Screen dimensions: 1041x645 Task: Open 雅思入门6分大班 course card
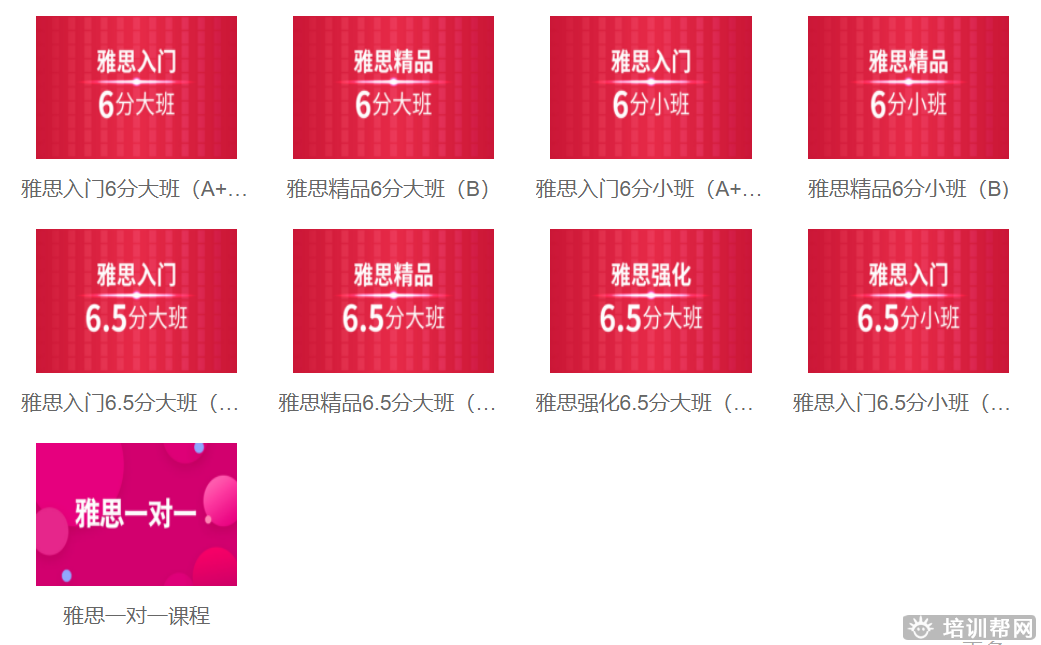click(x=136, y=88)
